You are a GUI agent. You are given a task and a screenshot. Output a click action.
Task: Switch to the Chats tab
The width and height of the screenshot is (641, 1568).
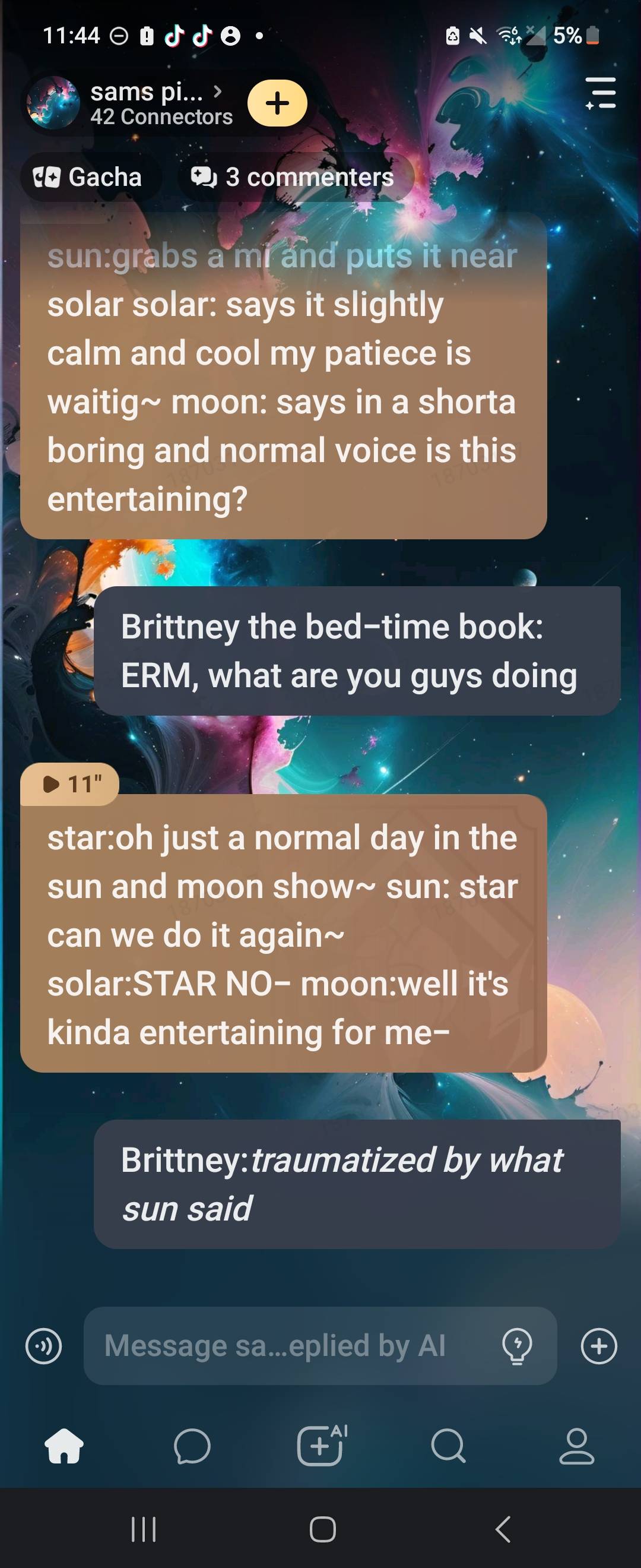[x=192, y=1446]
